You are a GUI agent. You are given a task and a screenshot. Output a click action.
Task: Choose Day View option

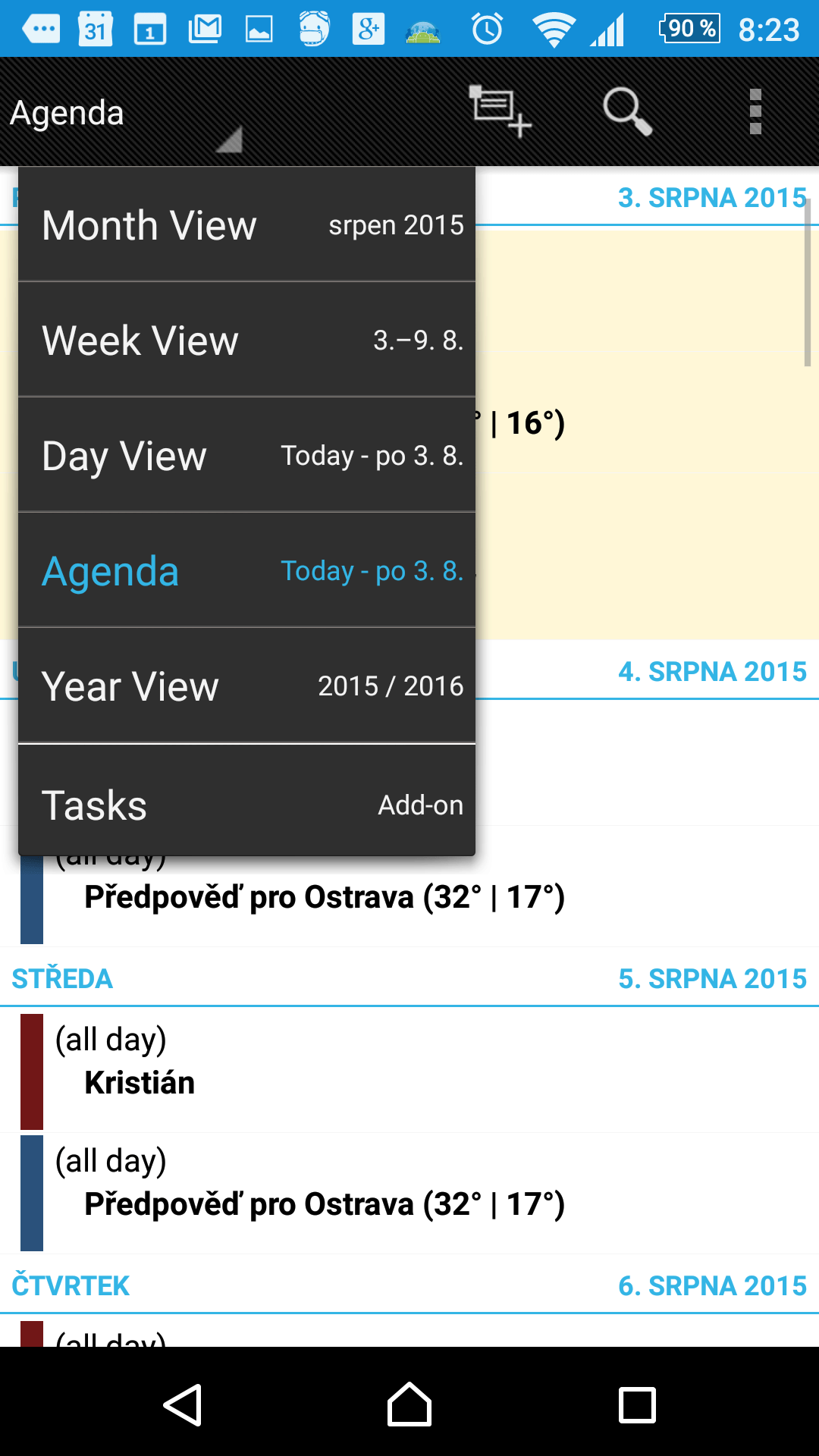pos(246,455)
